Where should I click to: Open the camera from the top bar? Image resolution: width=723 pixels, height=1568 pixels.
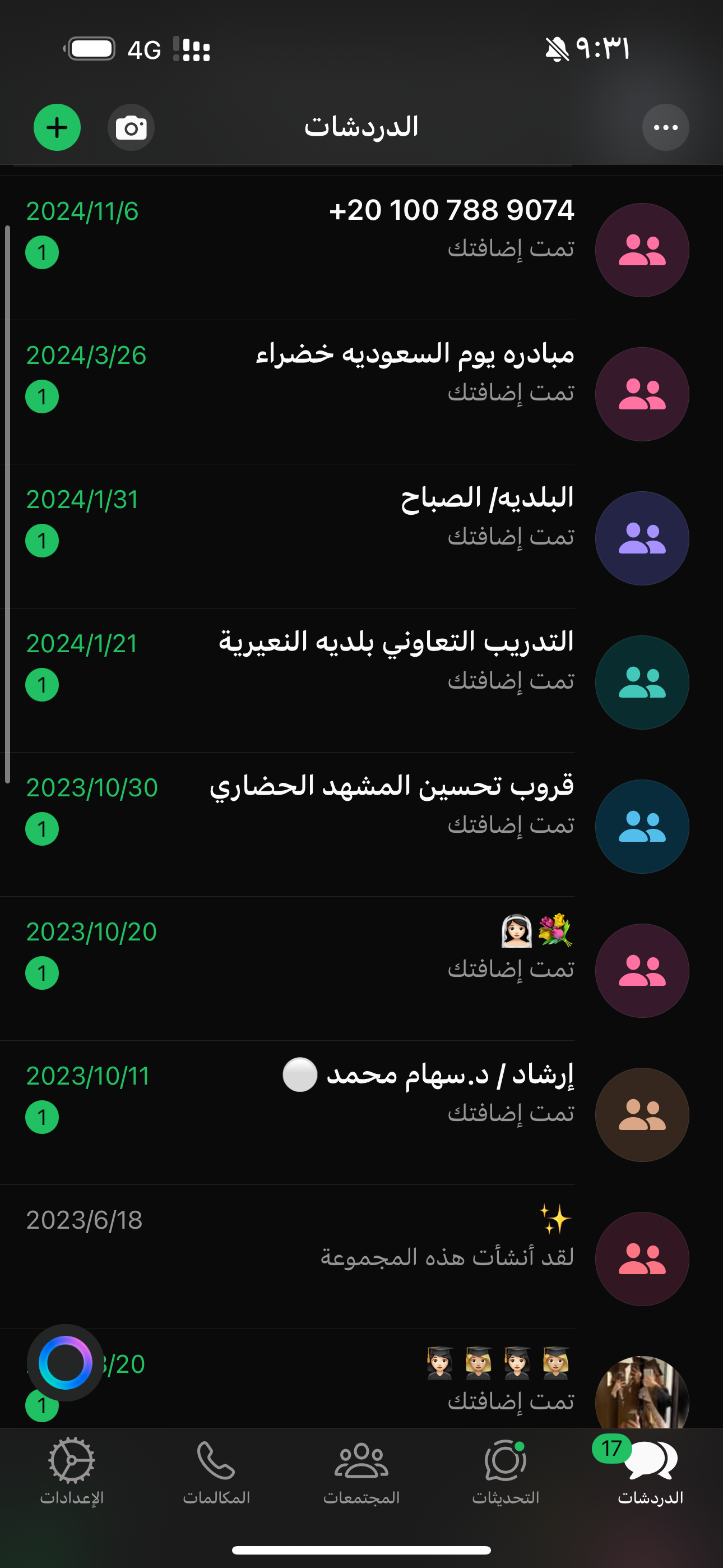tap(131, 128)
